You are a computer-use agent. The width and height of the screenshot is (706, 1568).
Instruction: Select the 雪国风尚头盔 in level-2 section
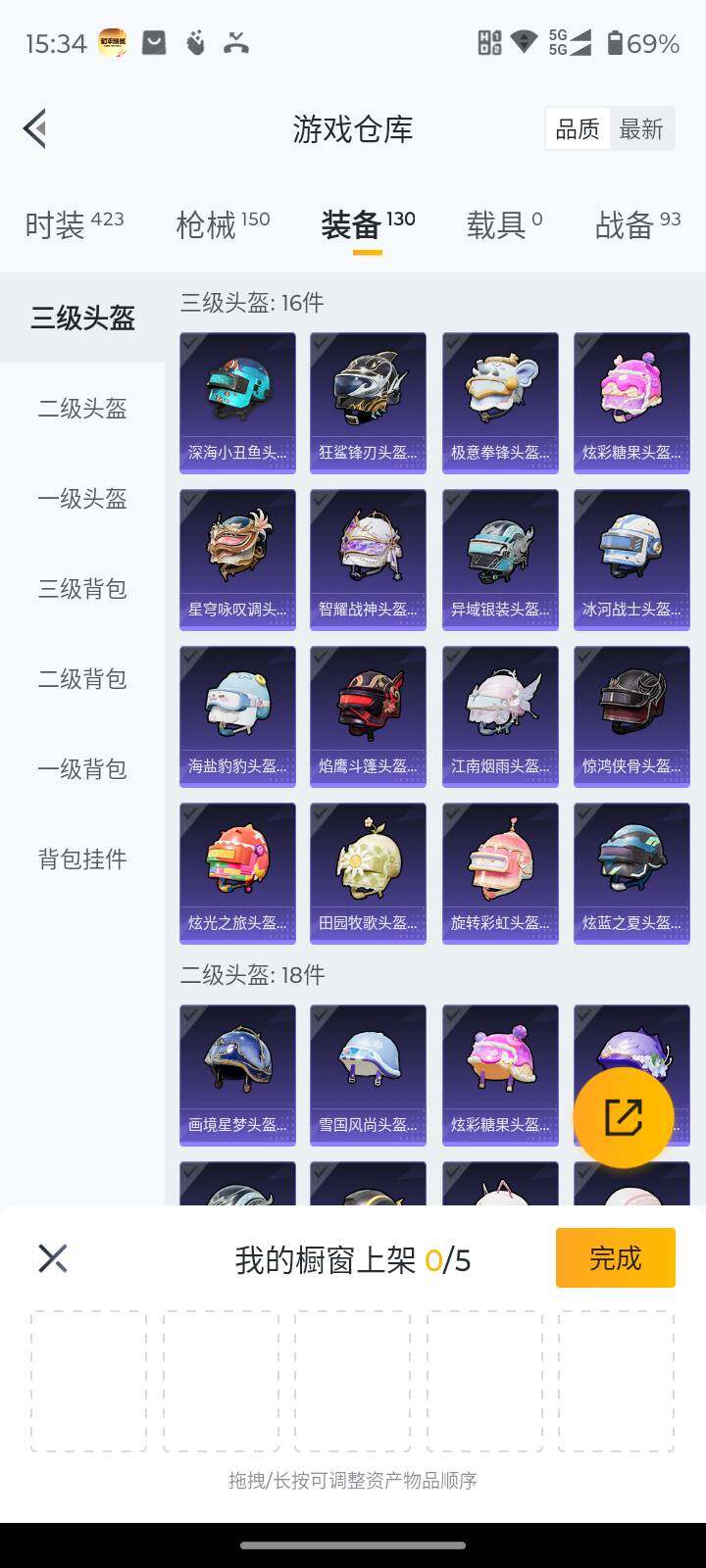(368, 1068)
